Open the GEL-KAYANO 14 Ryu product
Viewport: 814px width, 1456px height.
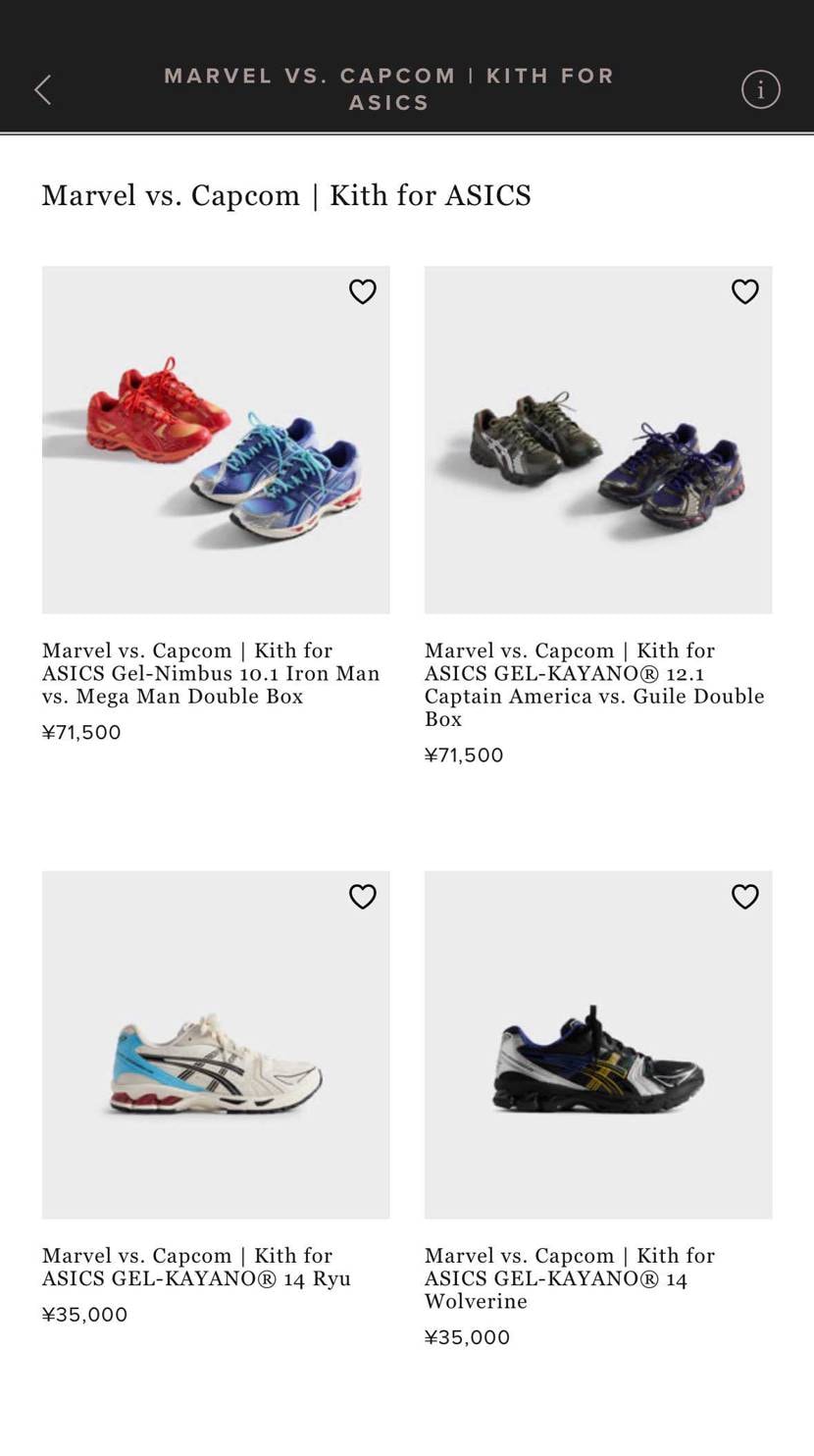(216, 1045)
